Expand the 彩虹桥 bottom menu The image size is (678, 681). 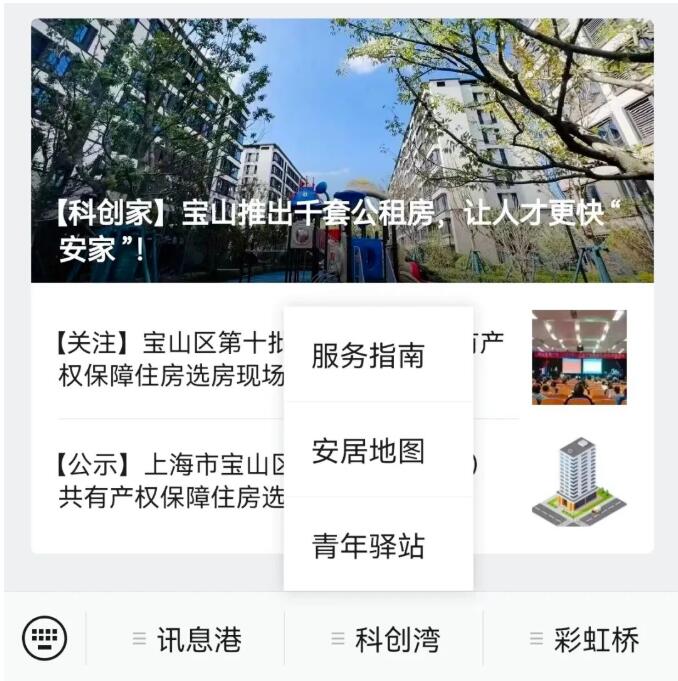point(585,639)
